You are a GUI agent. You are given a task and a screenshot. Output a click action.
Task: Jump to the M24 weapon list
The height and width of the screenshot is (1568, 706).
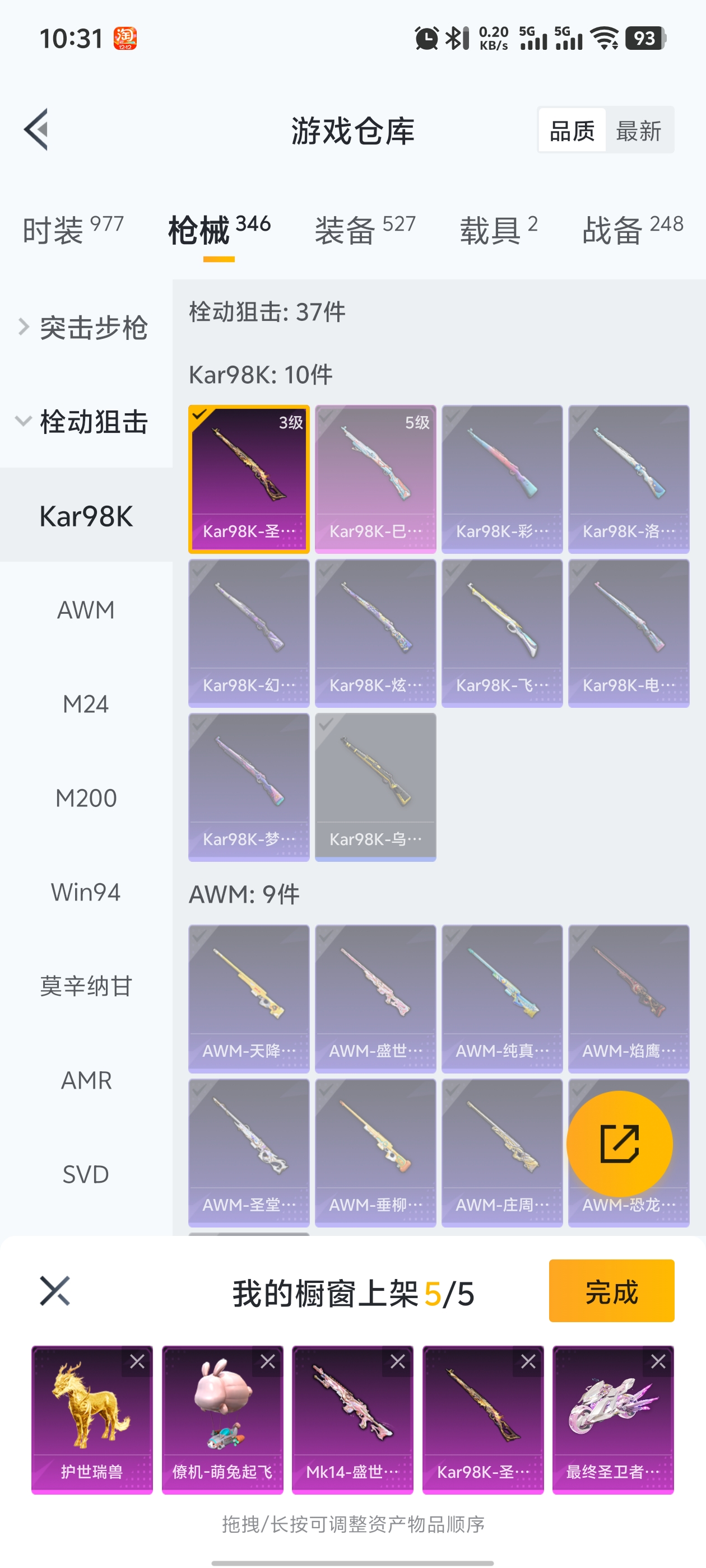[x=86, y=704]
